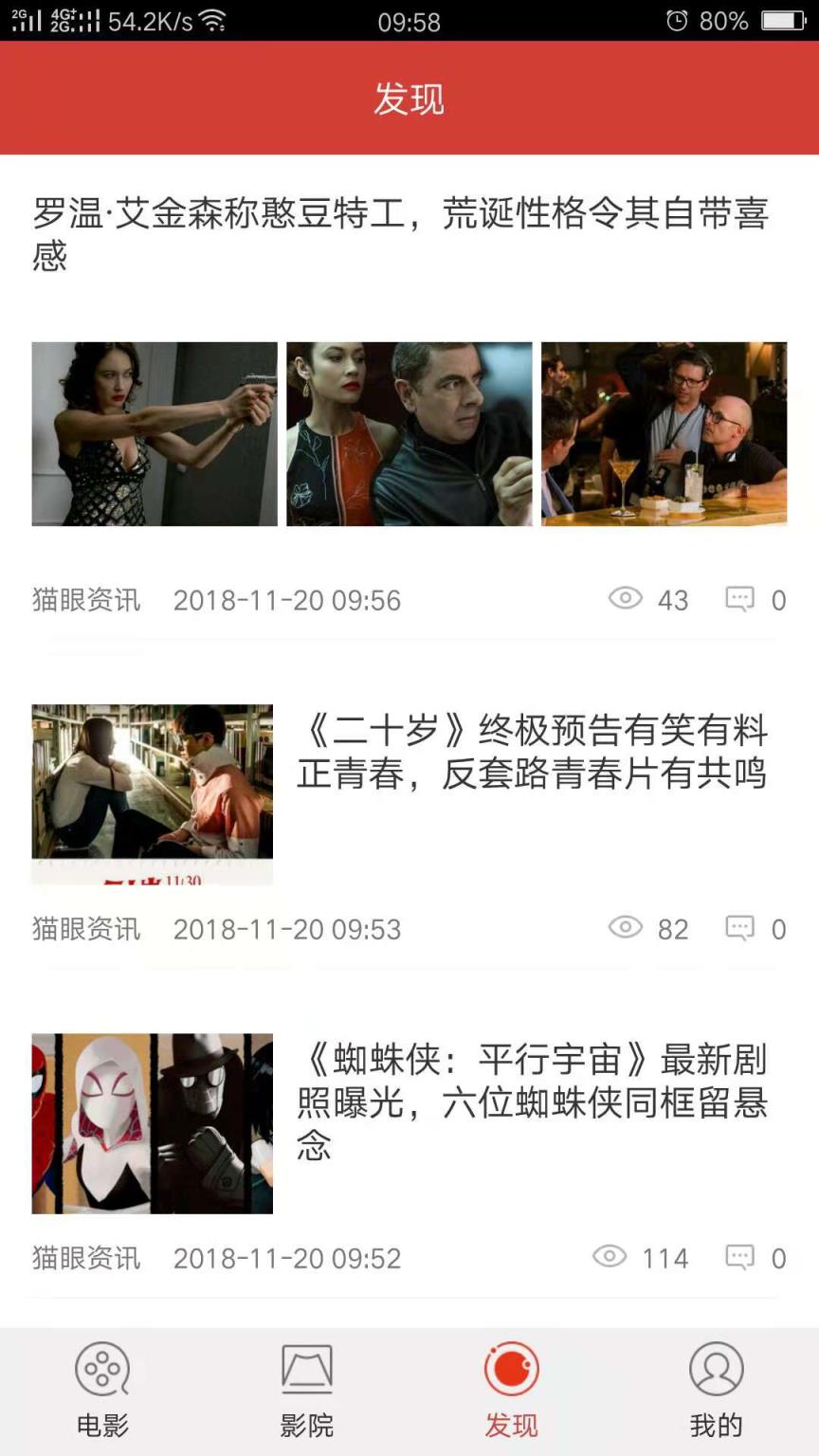
Task: Open the Rowan Atkinson 憨豆特工 article headline
Action: (408, 231)
